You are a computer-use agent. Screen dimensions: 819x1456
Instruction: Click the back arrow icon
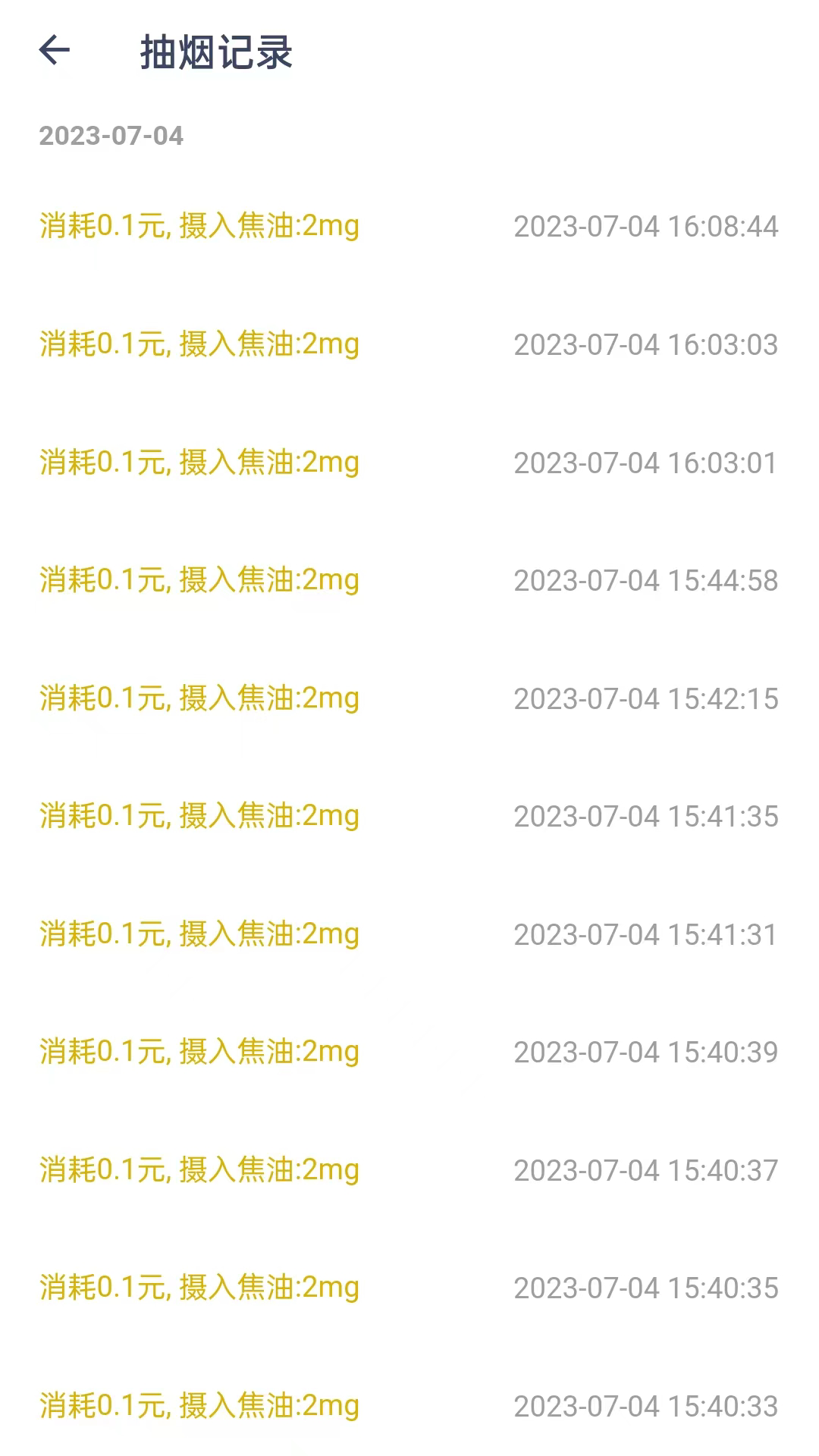tap(55, 52)
